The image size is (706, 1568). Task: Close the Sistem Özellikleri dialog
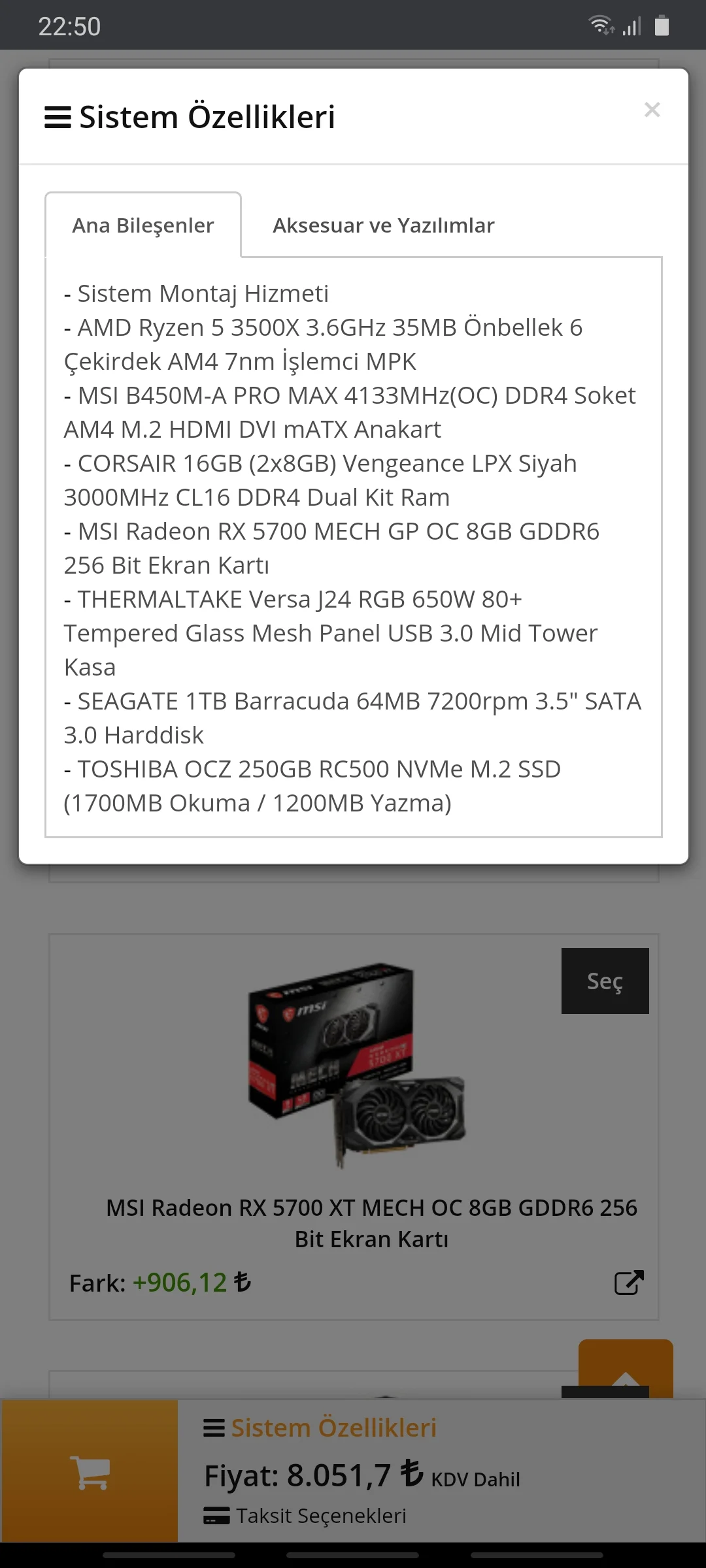coord(652,110)
